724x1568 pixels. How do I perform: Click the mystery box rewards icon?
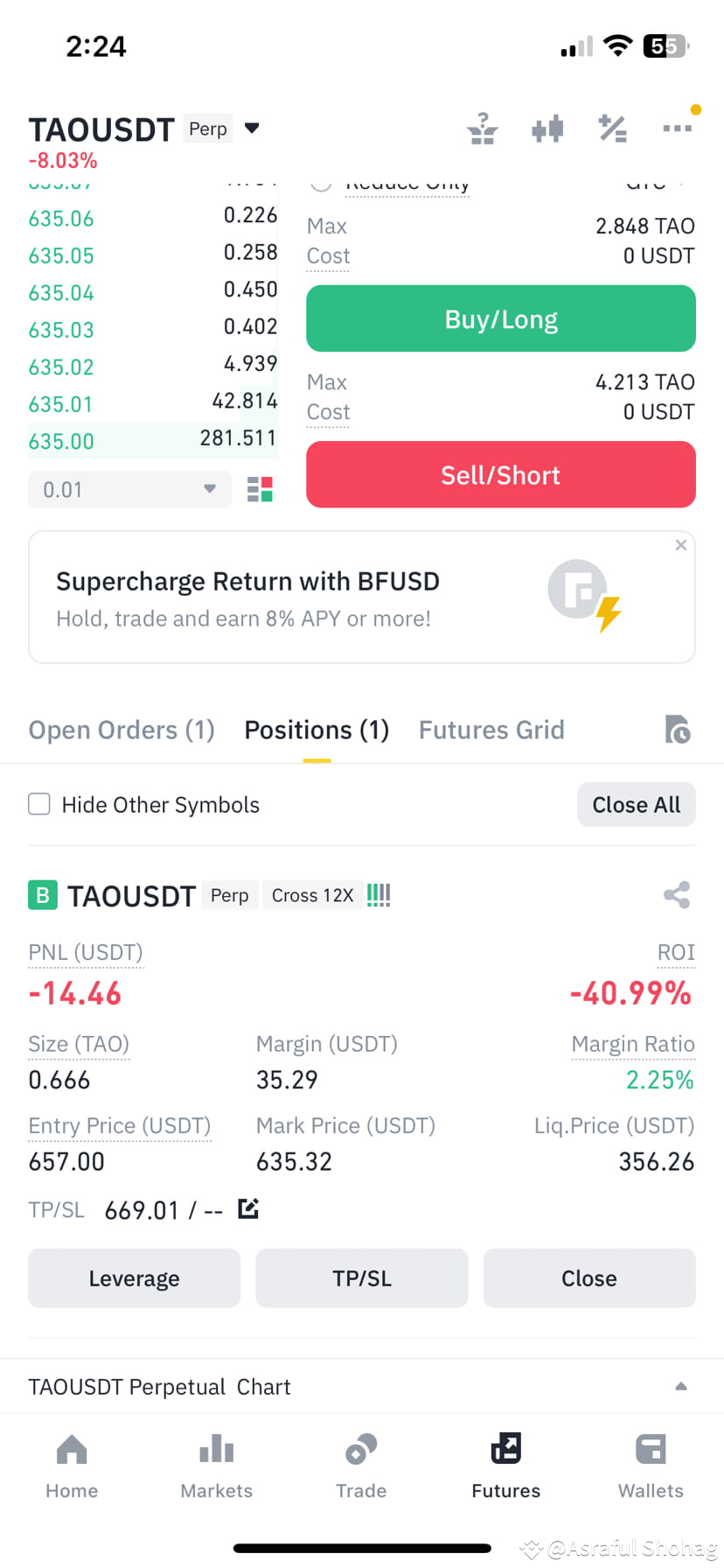pyautogui.click(x=483, y=128)
